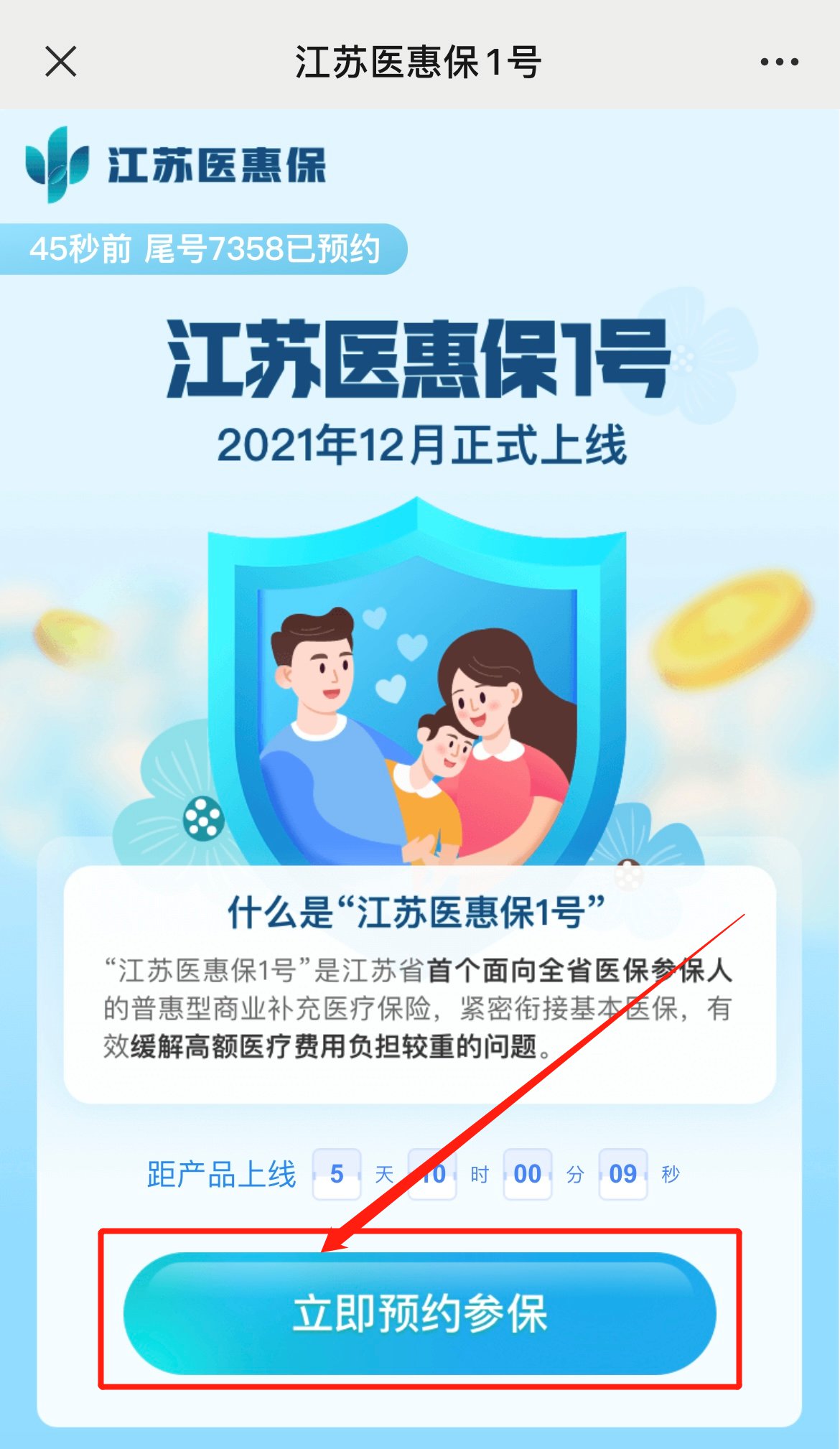Close the 江苏医惠保1号 page
The height and width of the screenshot is (1449, 840).
(61, 62)
